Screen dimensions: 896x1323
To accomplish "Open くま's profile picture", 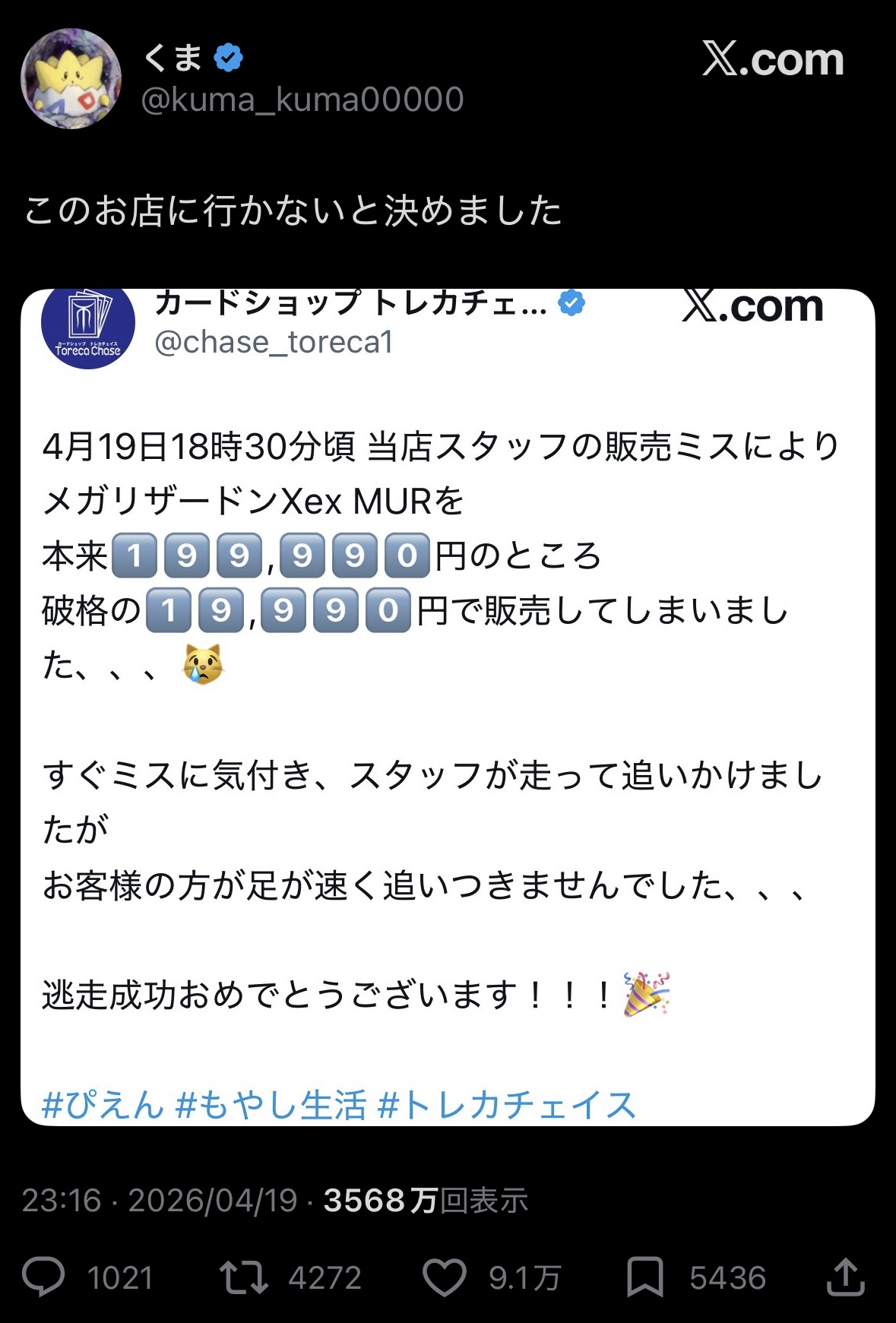I will coord(71,79).
